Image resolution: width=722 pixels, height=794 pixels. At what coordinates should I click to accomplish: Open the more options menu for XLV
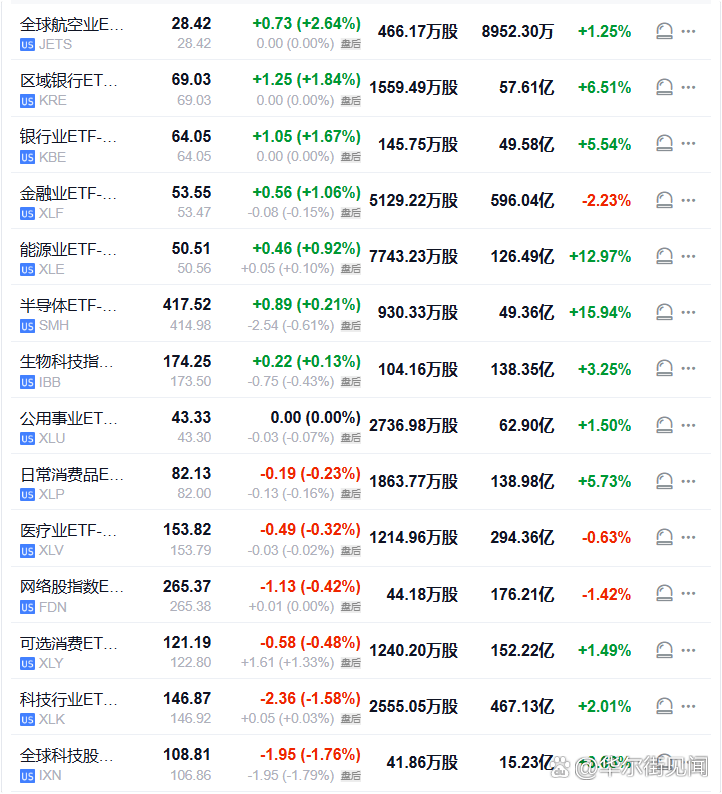pyautogui.click(x=688, y=538)
